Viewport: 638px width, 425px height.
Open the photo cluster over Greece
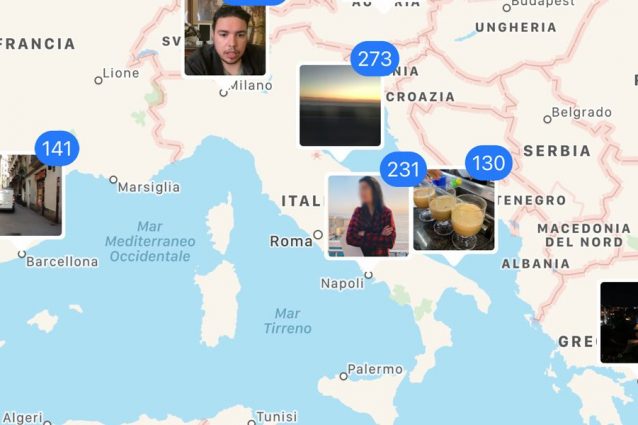pyautogui.click(x=619, y=322)
